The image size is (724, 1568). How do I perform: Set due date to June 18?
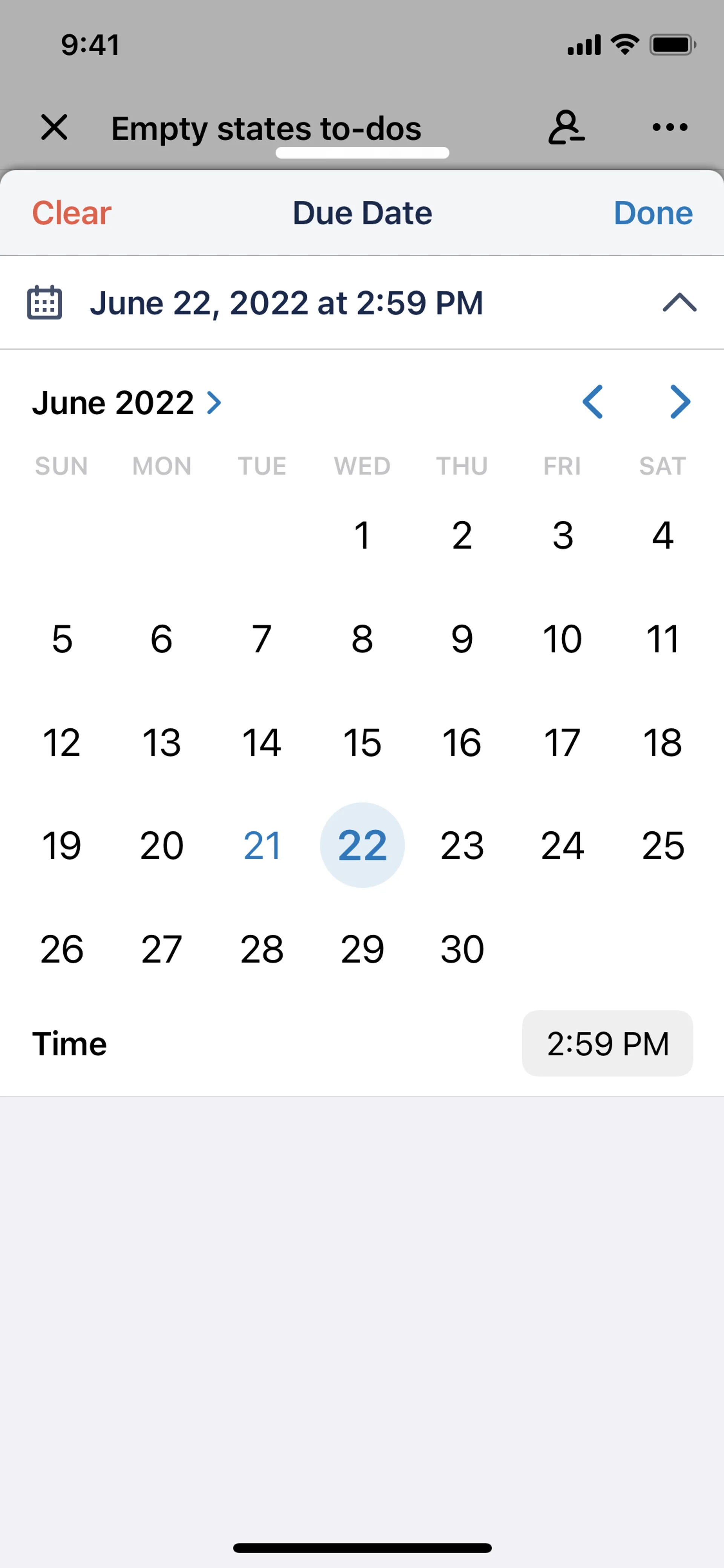(x=662, y=743)
